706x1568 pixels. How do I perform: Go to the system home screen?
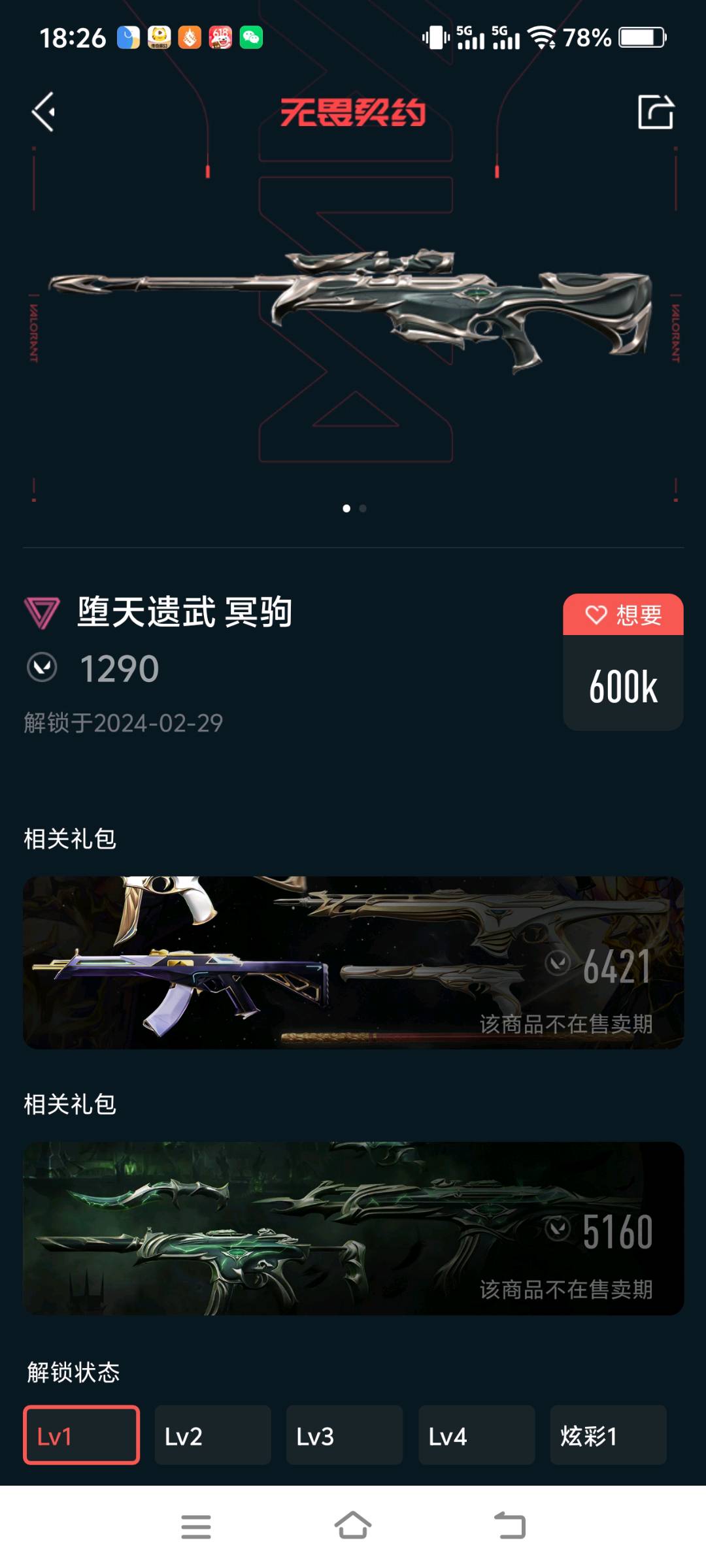(353, 1527)
